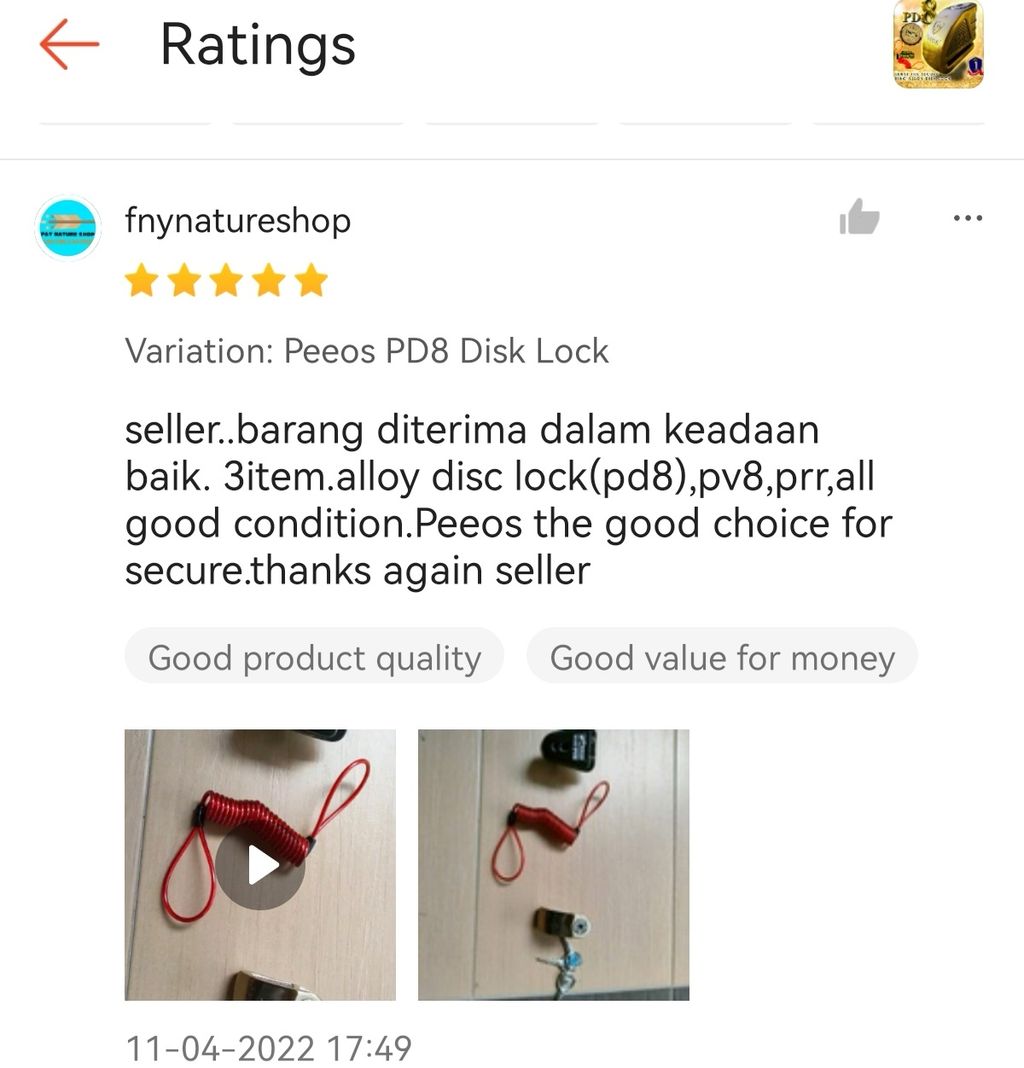The height and width of the screenshot is (1068, 1024).
Task: Open the product thumbnail in the header
Action: tap(938, 45)
